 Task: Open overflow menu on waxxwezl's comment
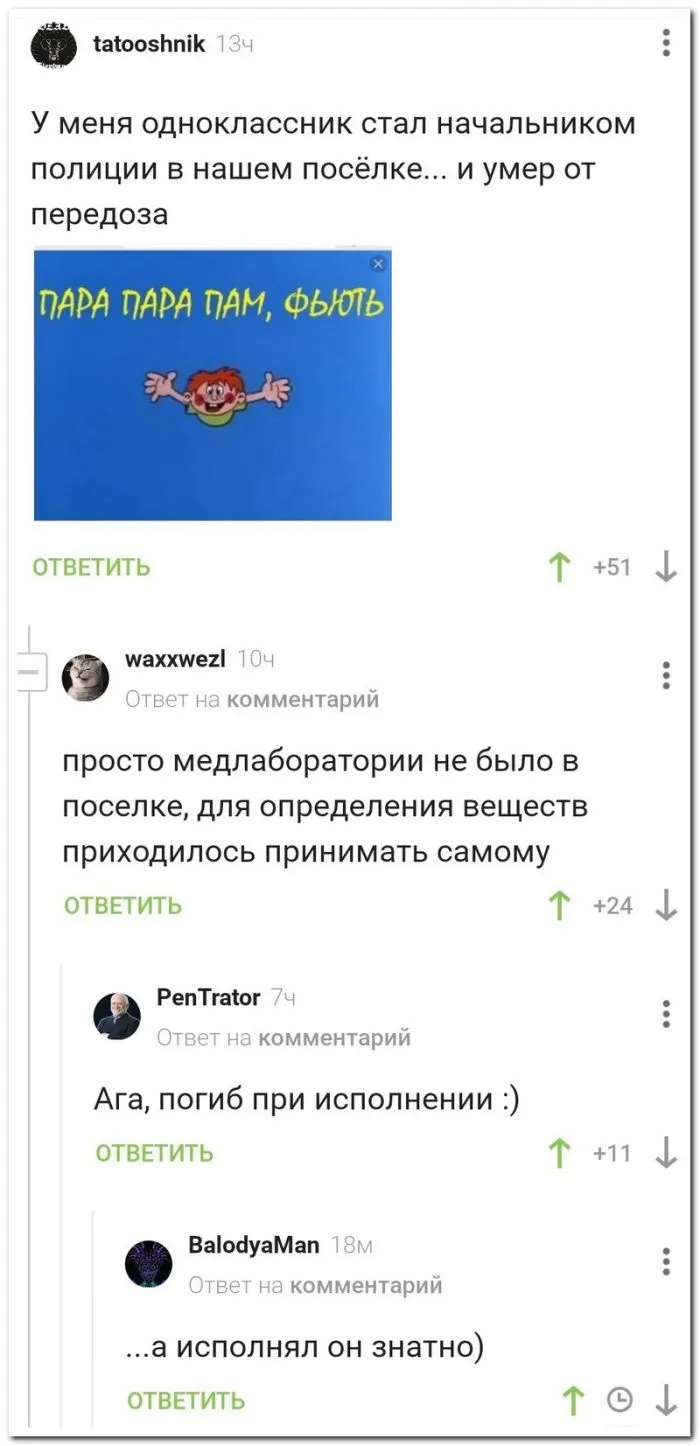[x=667, y=676]
